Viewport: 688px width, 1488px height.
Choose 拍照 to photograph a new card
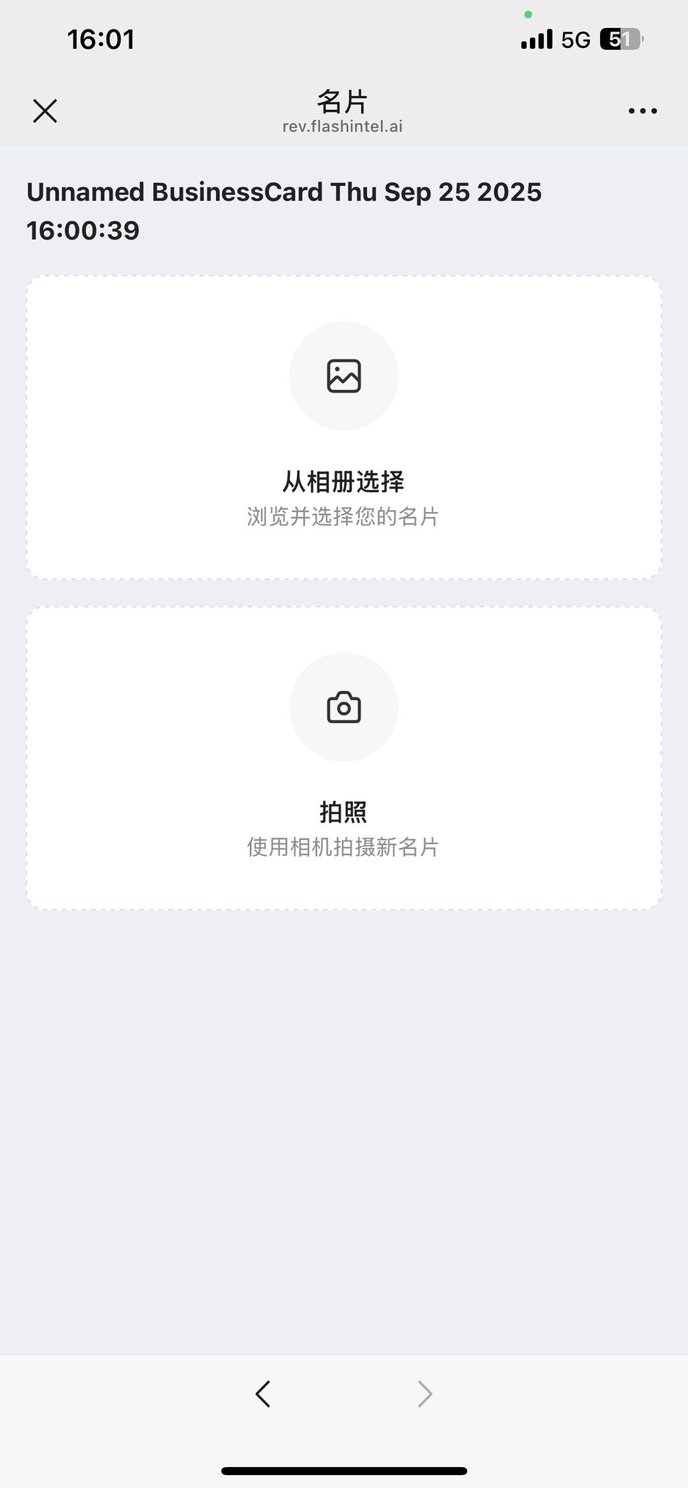[344, 758]
